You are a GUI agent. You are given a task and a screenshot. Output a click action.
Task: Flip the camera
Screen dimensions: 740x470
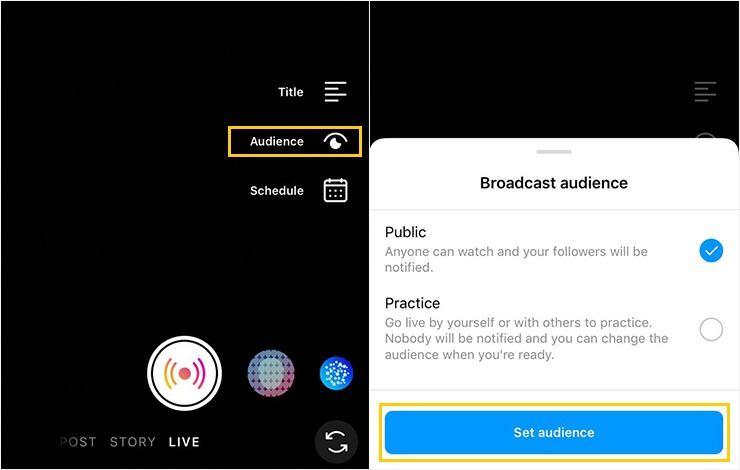[x=336, y=441]
